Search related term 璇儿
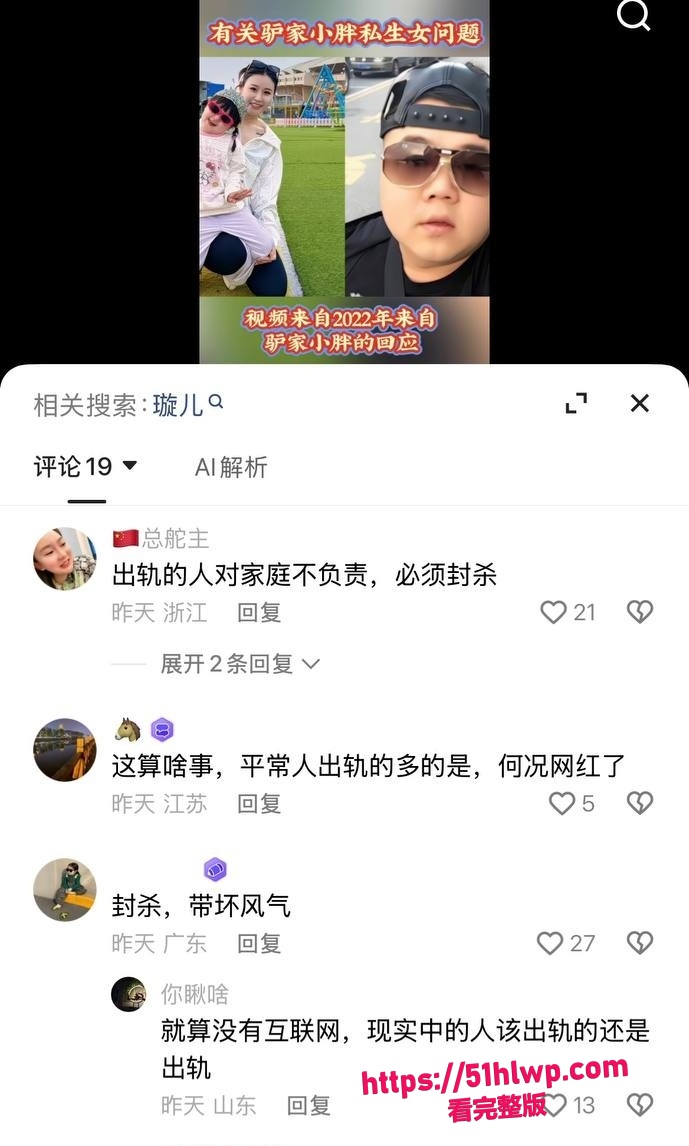The width and height of the screenshot is (689, 1146). 187,404
